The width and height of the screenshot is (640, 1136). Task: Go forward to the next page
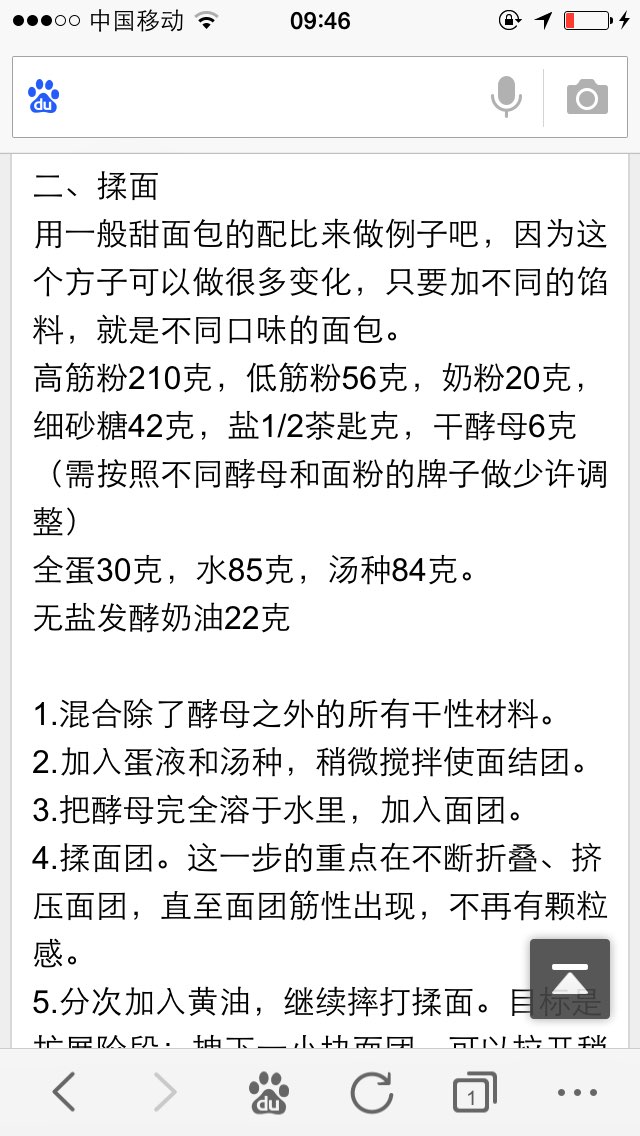coord(165,1092)
